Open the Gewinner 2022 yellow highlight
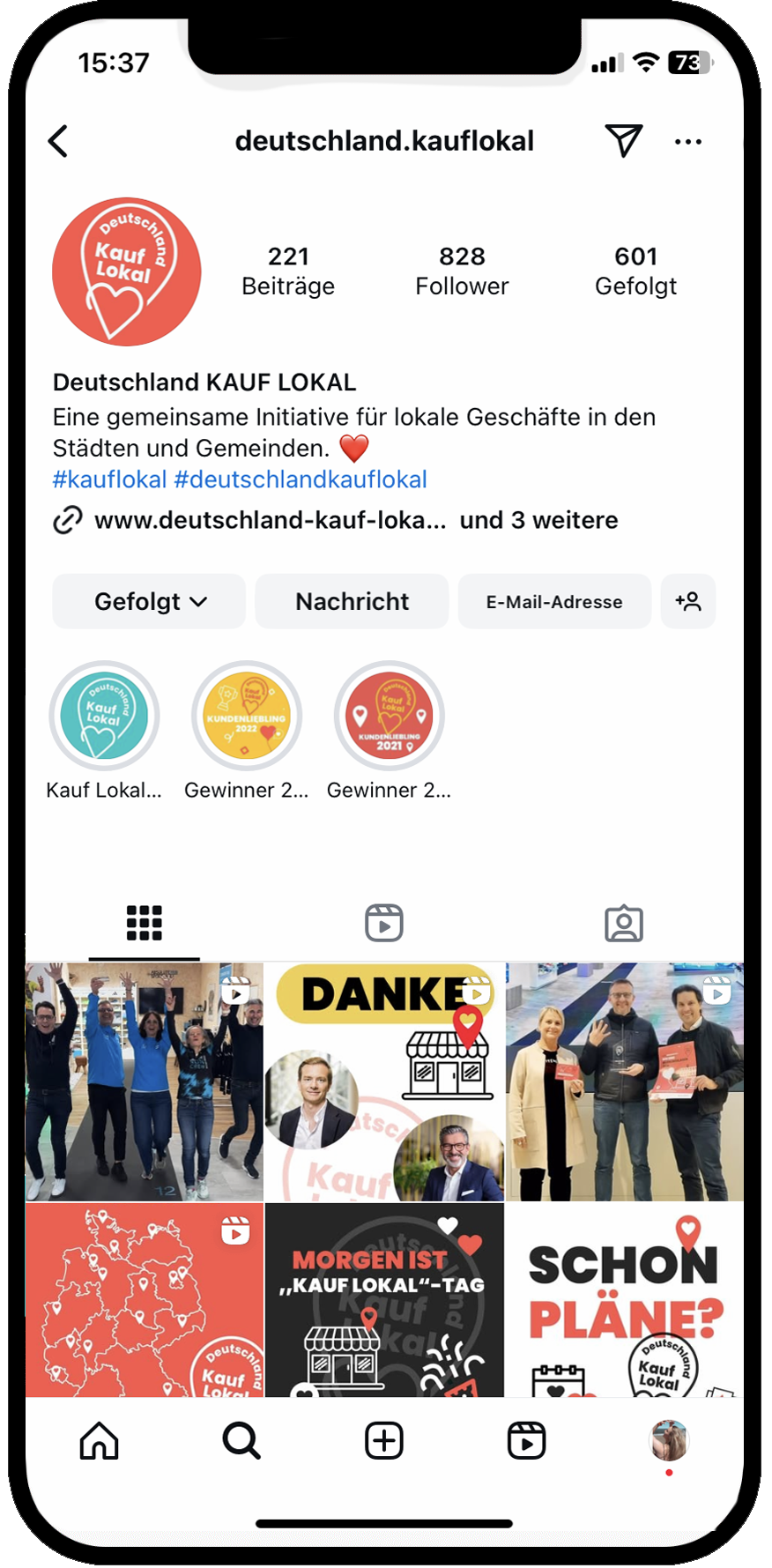 point(247,717)
